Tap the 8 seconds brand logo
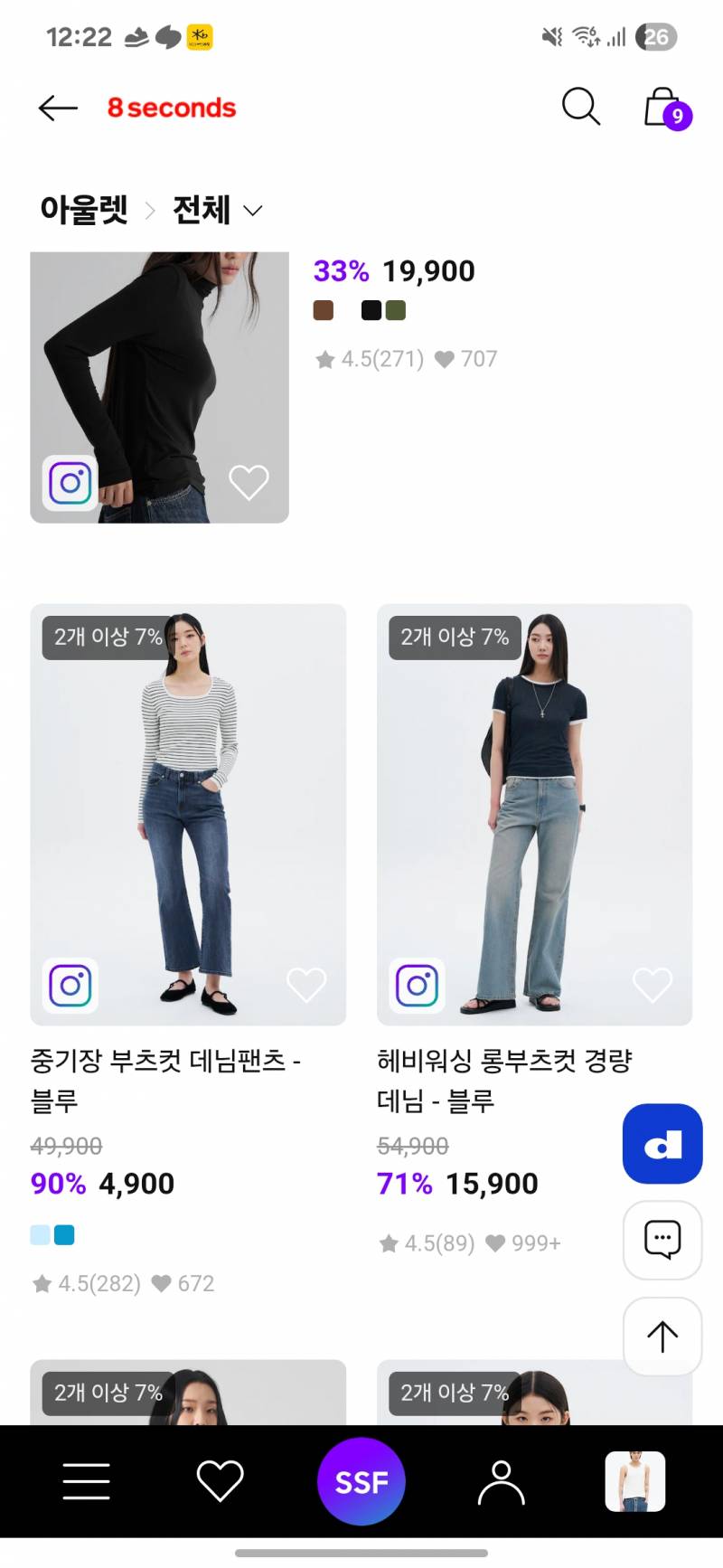 coord(172,108)
